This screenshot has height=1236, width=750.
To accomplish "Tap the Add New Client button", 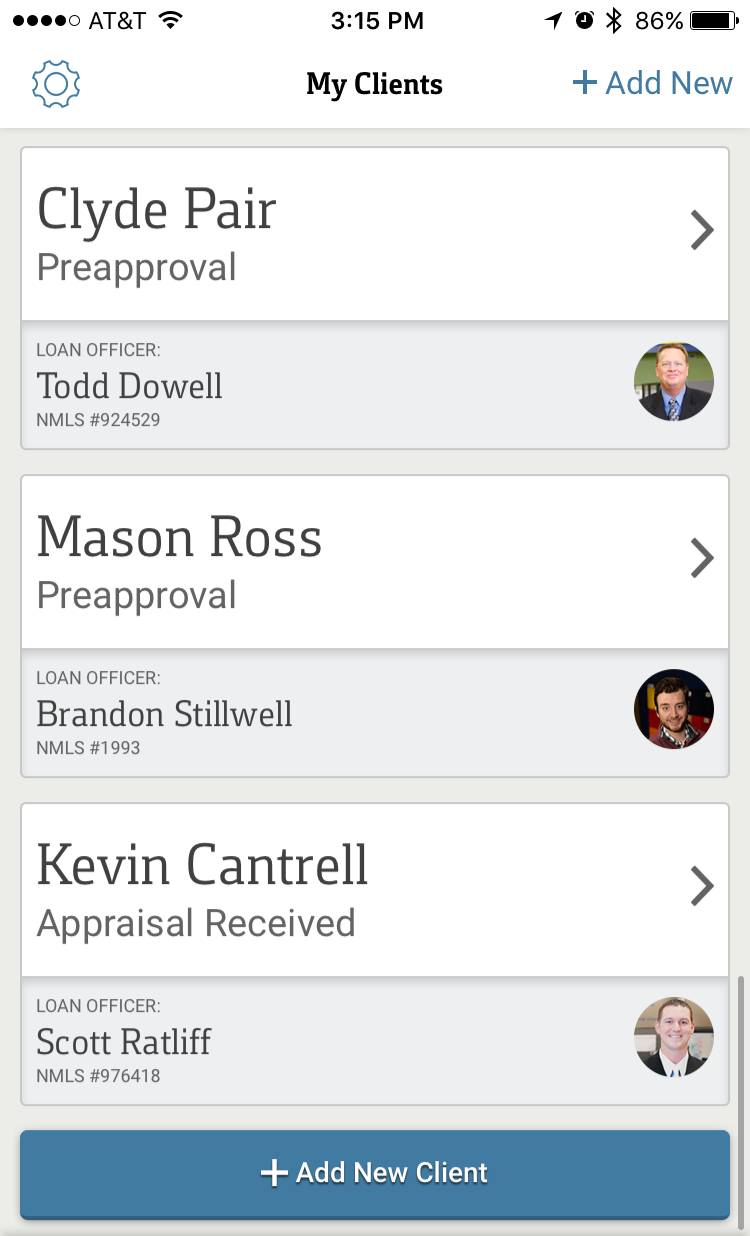I will pyautogui.click(x=375, y=1173).
